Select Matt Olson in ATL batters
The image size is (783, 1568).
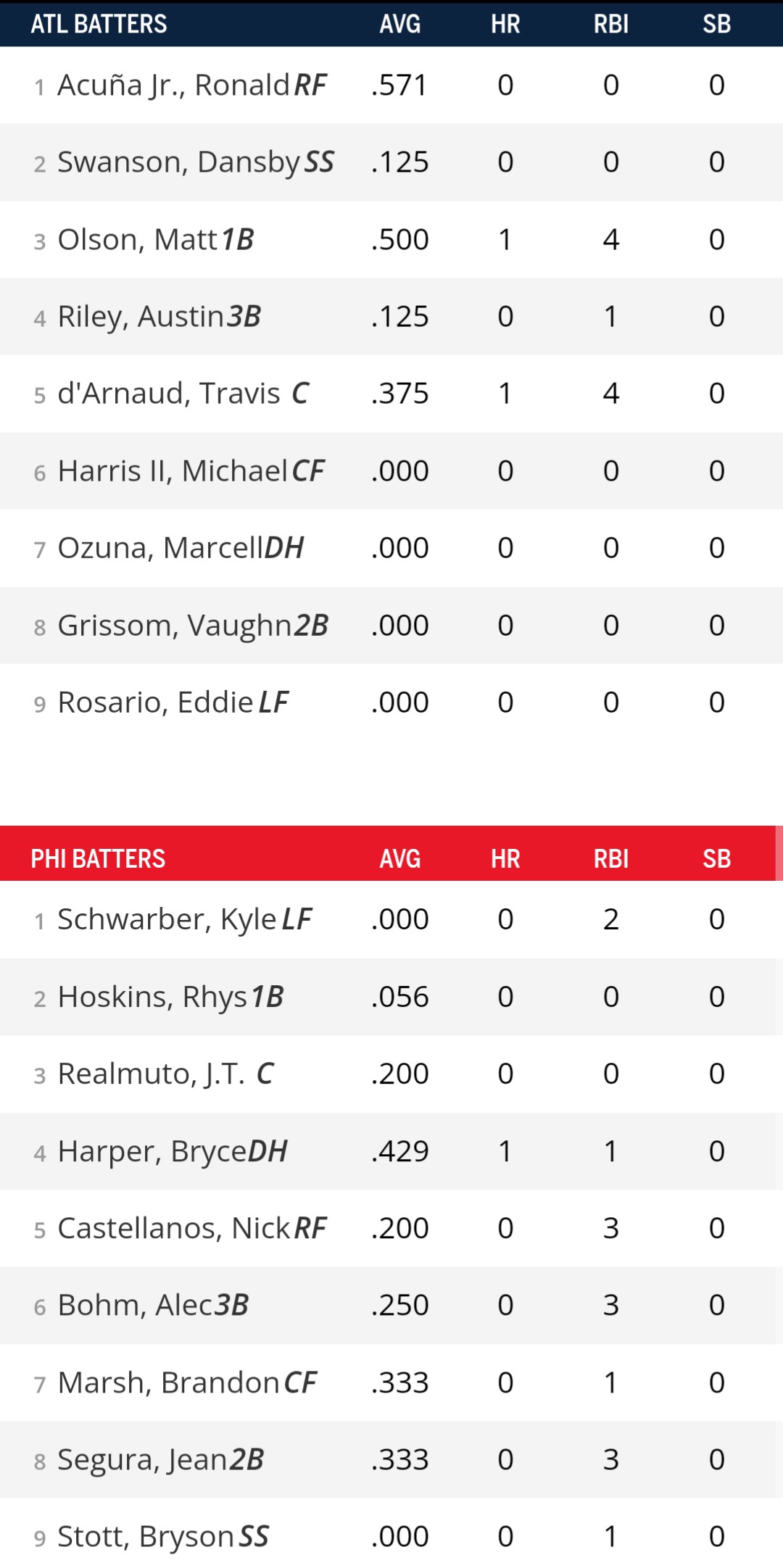[138, 240]
